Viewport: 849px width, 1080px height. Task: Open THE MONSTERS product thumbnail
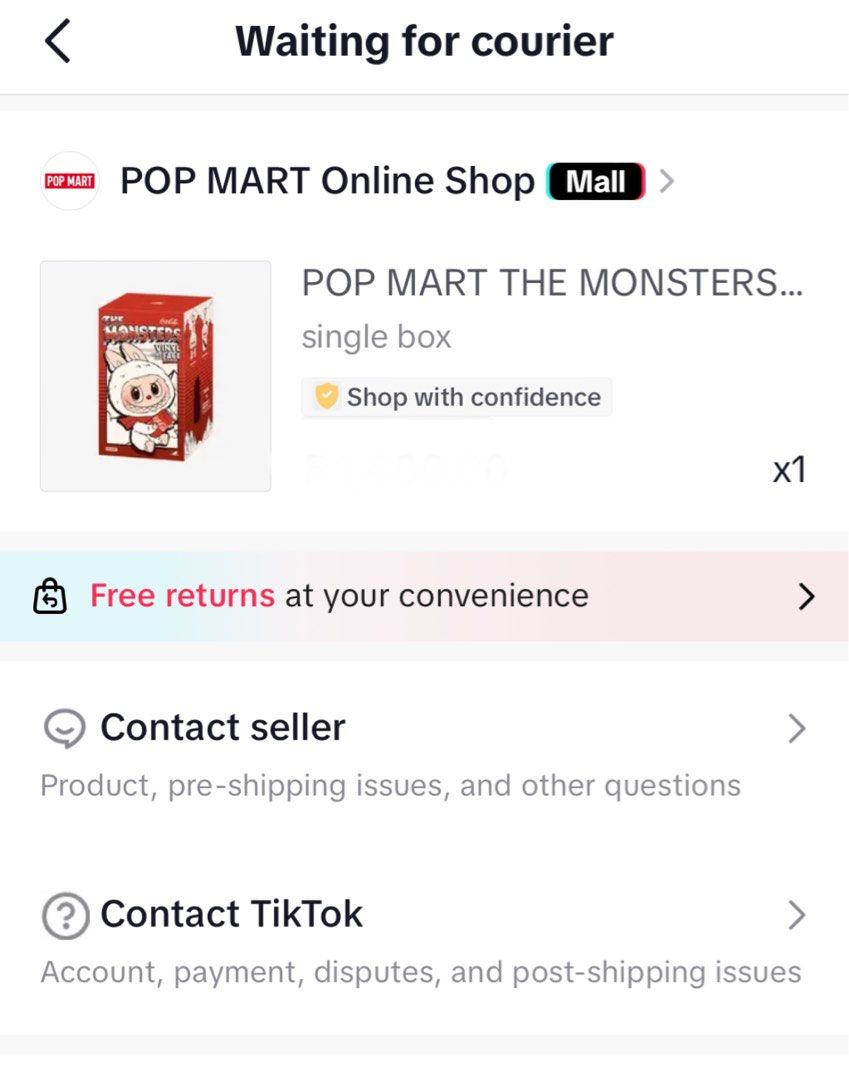(155, 376)
